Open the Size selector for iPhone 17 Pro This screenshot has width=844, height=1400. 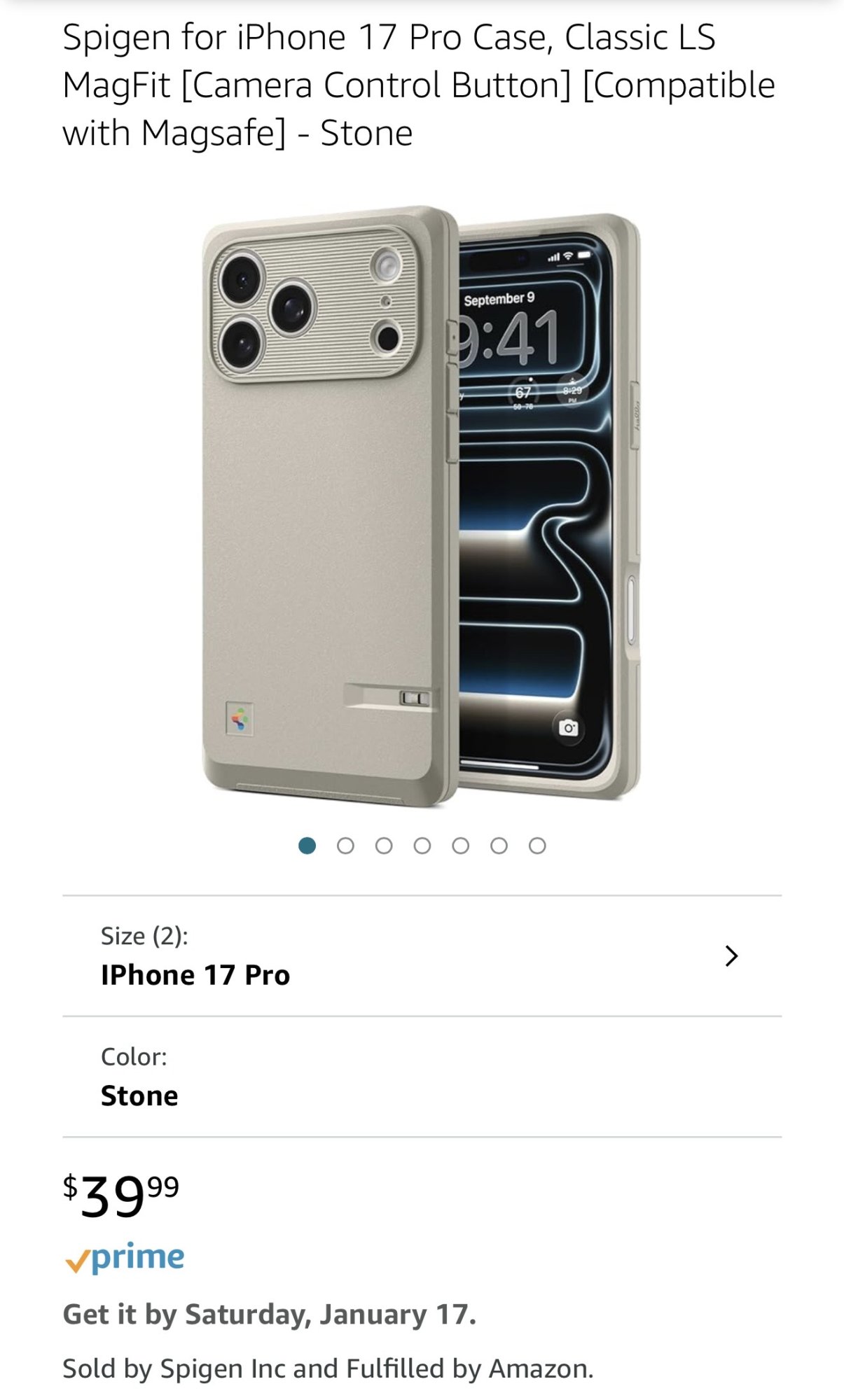tap(422, 955)
